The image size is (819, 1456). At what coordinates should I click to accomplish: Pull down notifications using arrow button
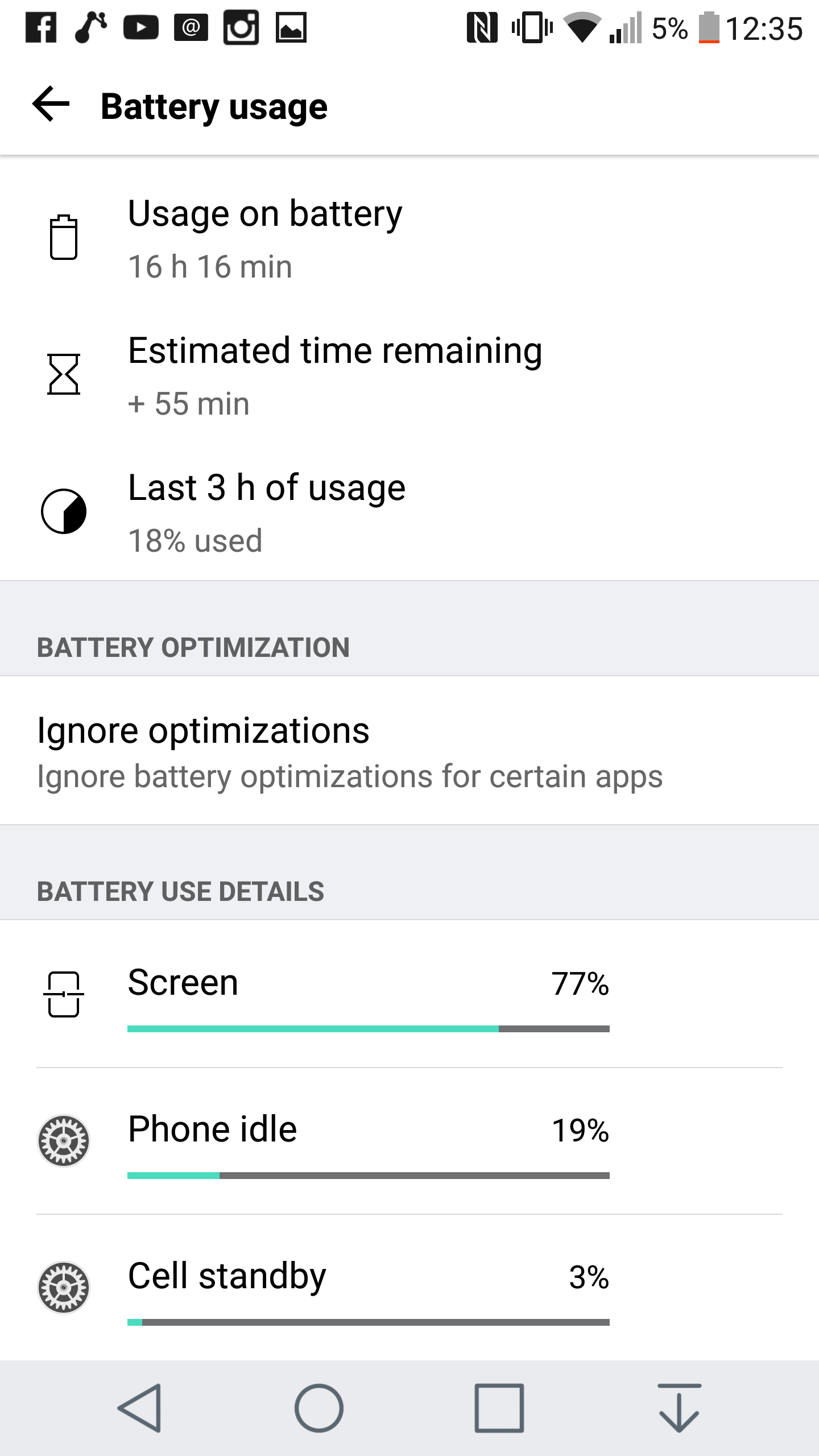(679, 1408)
